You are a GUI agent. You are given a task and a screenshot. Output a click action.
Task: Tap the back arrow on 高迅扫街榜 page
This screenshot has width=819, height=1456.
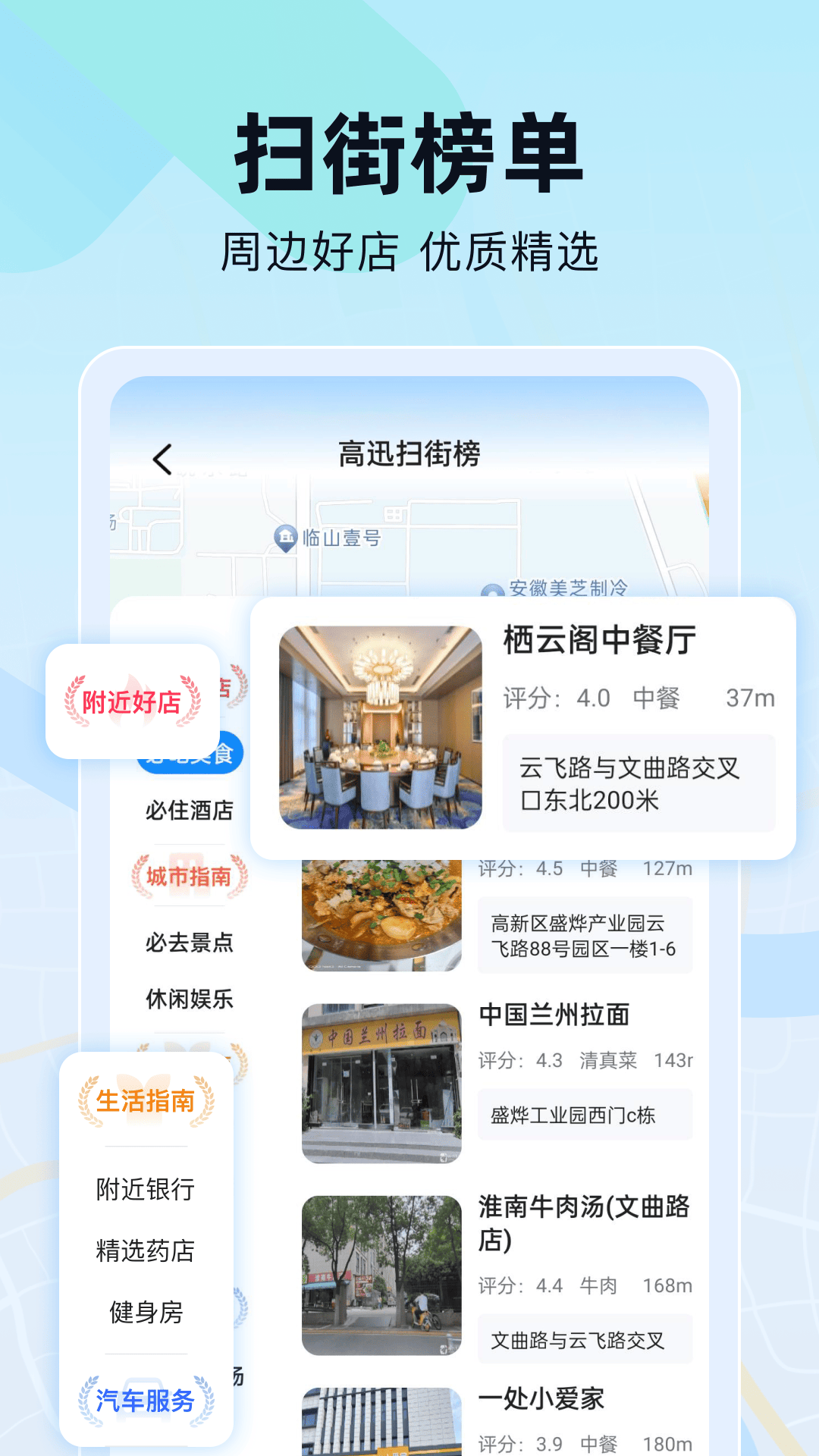(162, 456)
